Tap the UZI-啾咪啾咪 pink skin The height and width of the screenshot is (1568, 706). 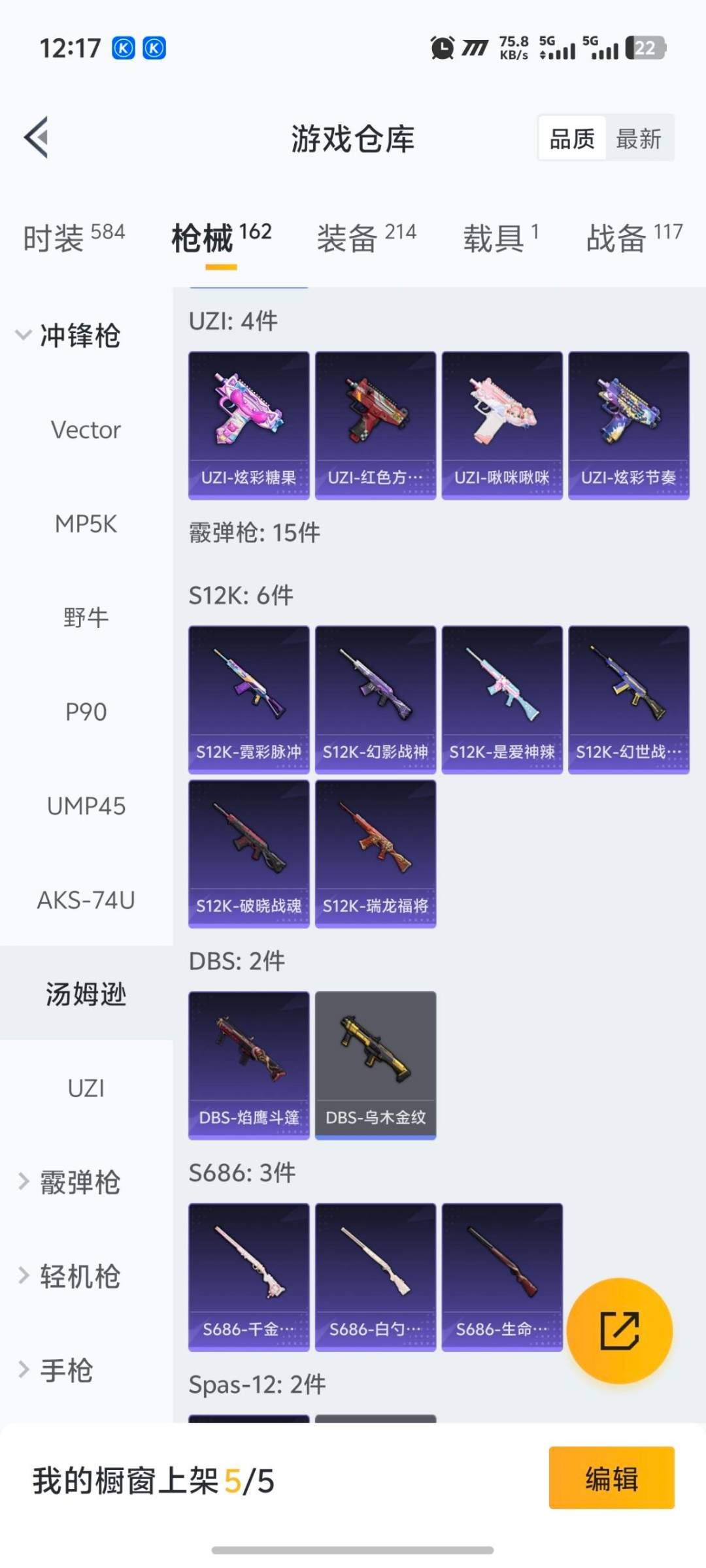coord(502,425)
